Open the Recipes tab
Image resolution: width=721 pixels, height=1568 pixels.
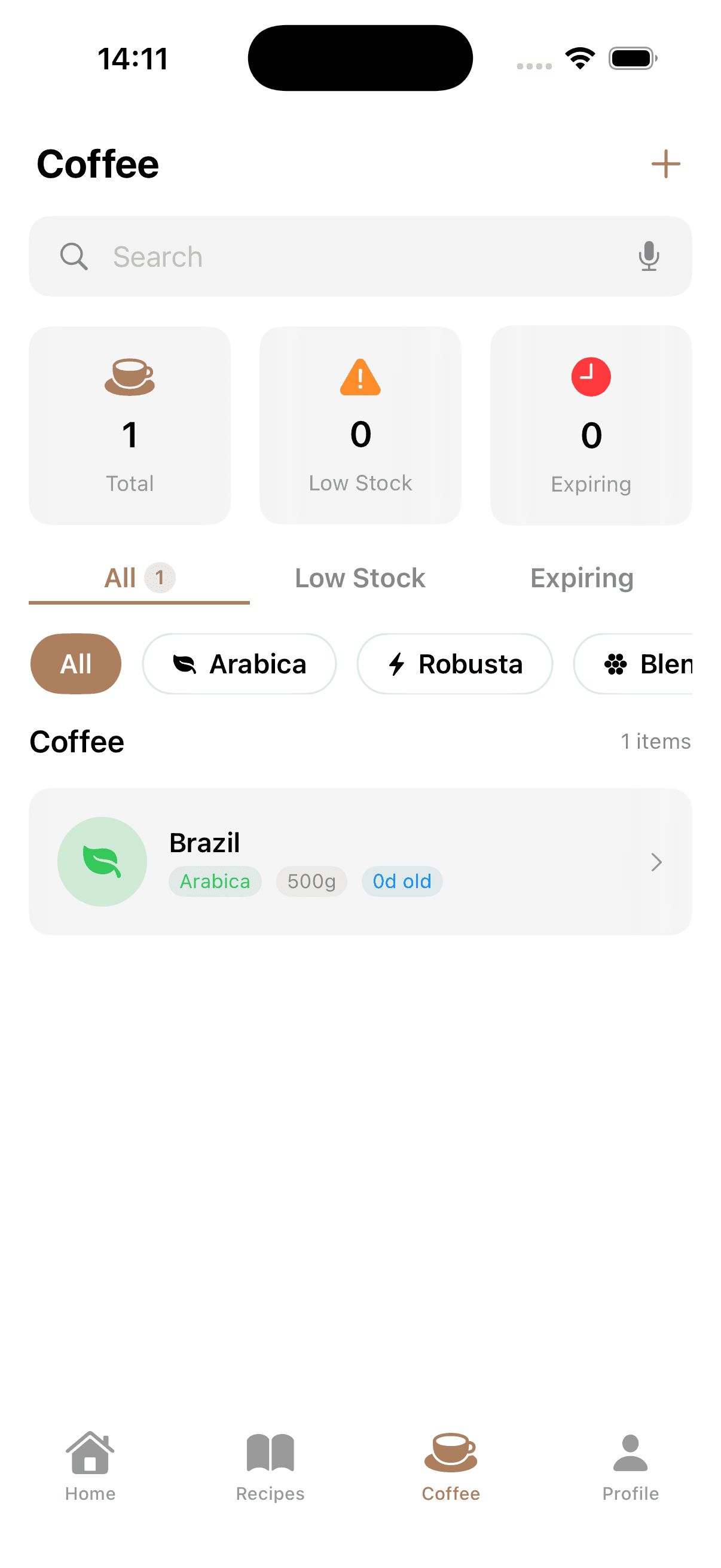[x=270, y=1466]
